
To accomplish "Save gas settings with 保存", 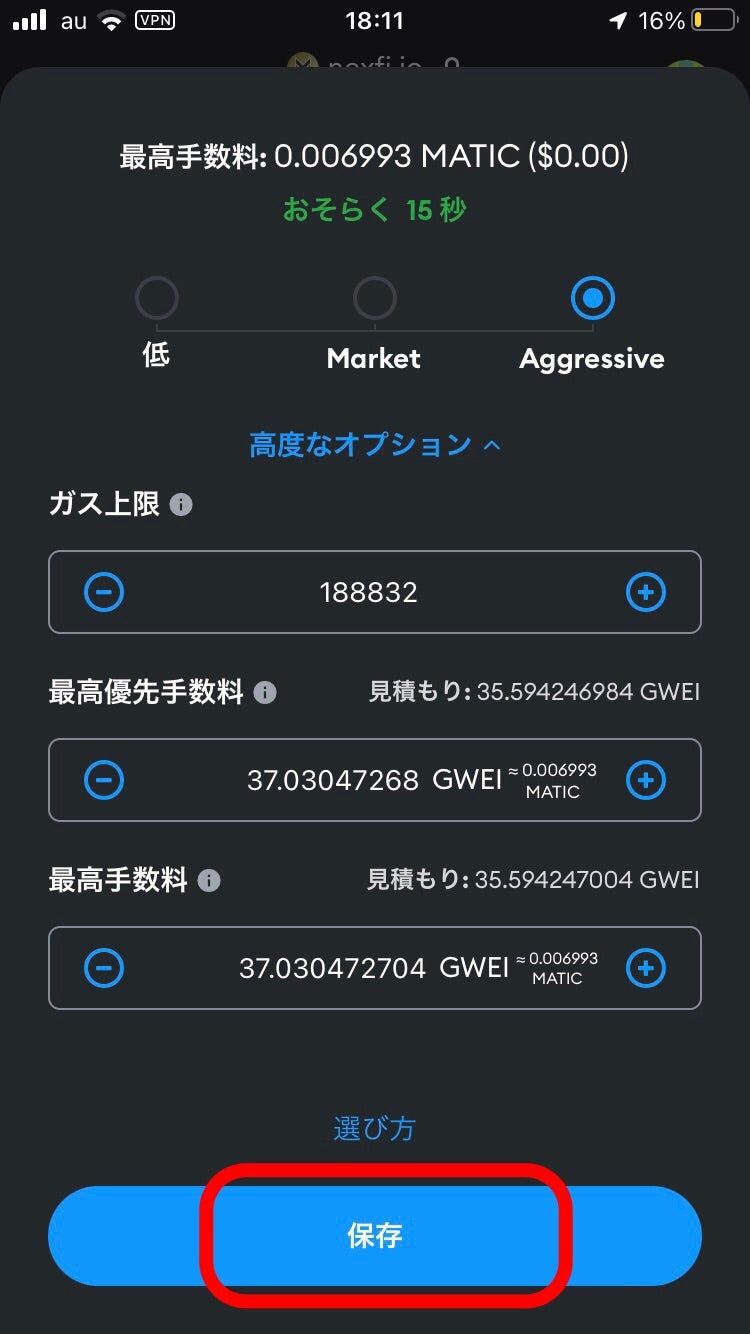I will pos(374,1236).
